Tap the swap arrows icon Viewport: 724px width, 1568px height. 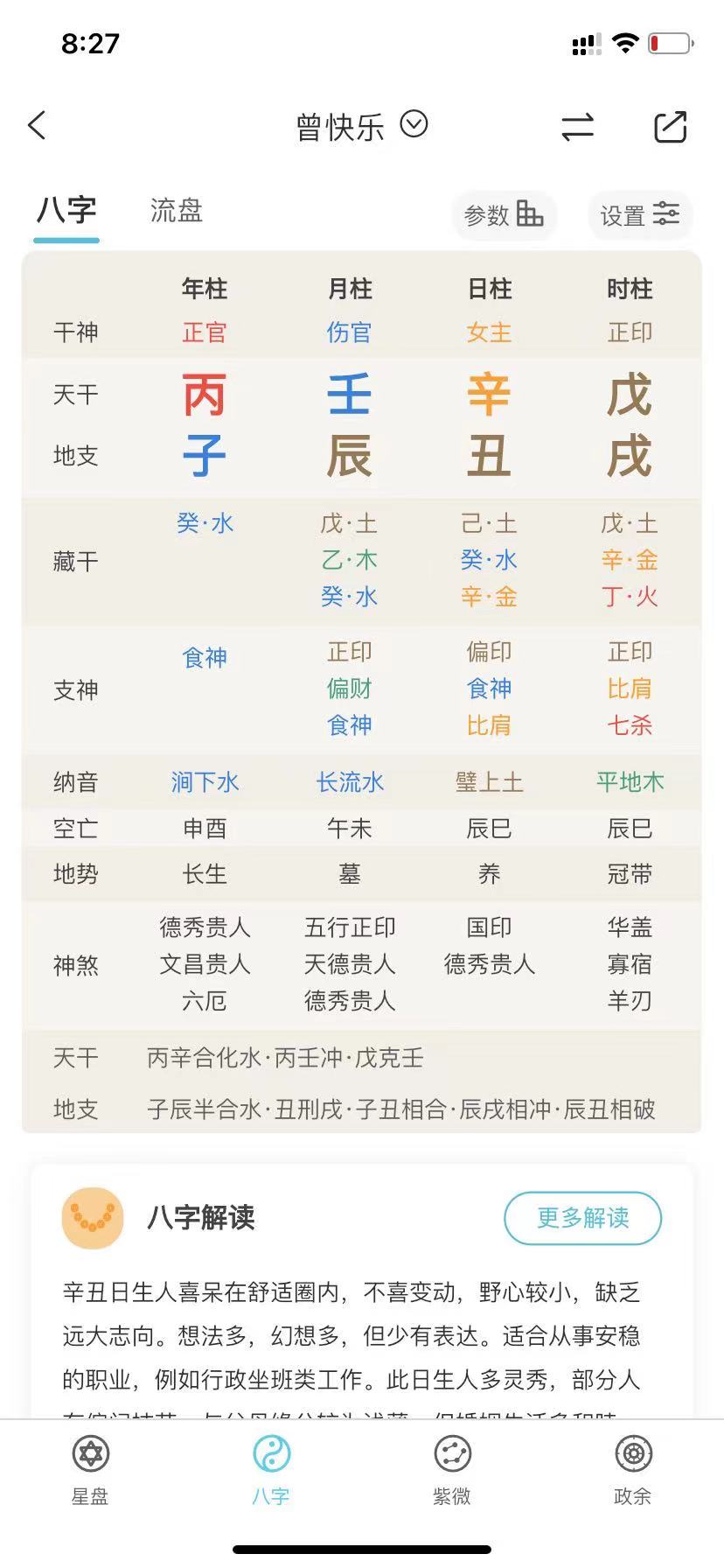click(577, 127)
